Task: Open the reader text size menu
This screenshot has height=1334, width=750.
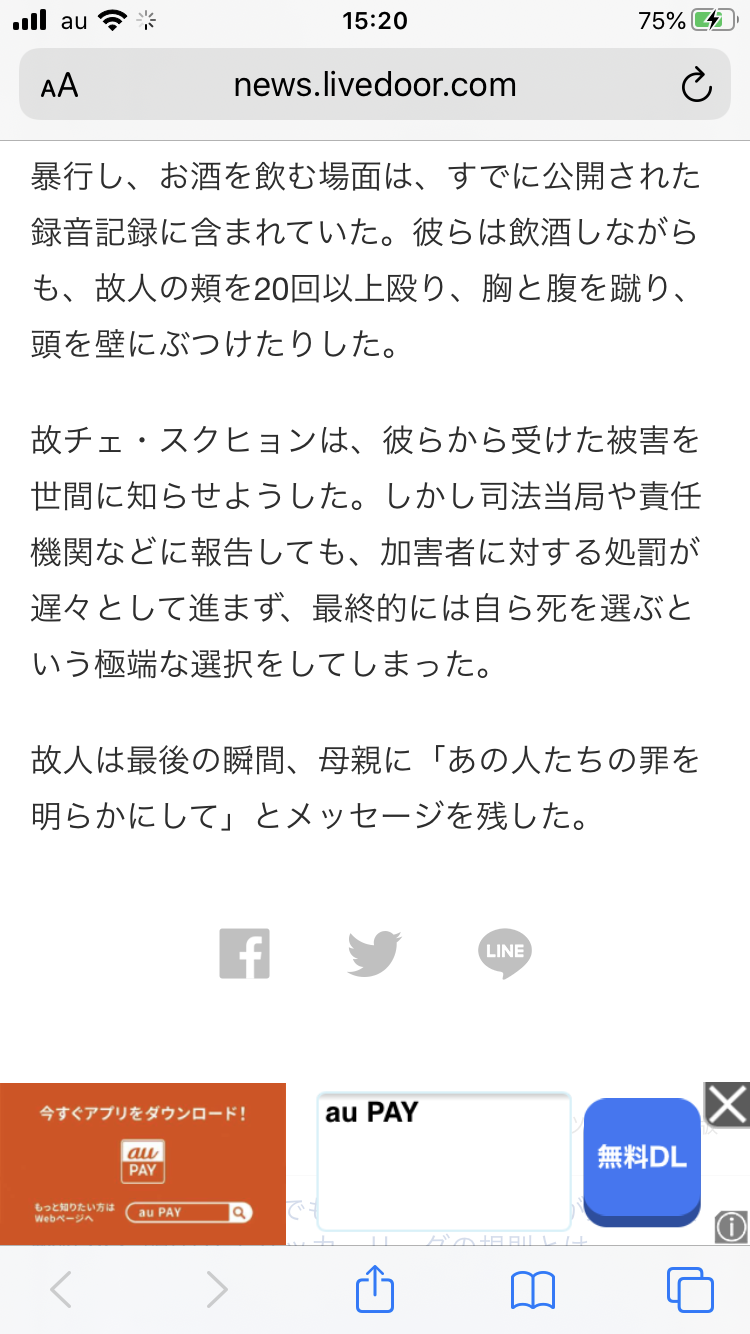Action: pyautogui.click(x=59, y=86)
